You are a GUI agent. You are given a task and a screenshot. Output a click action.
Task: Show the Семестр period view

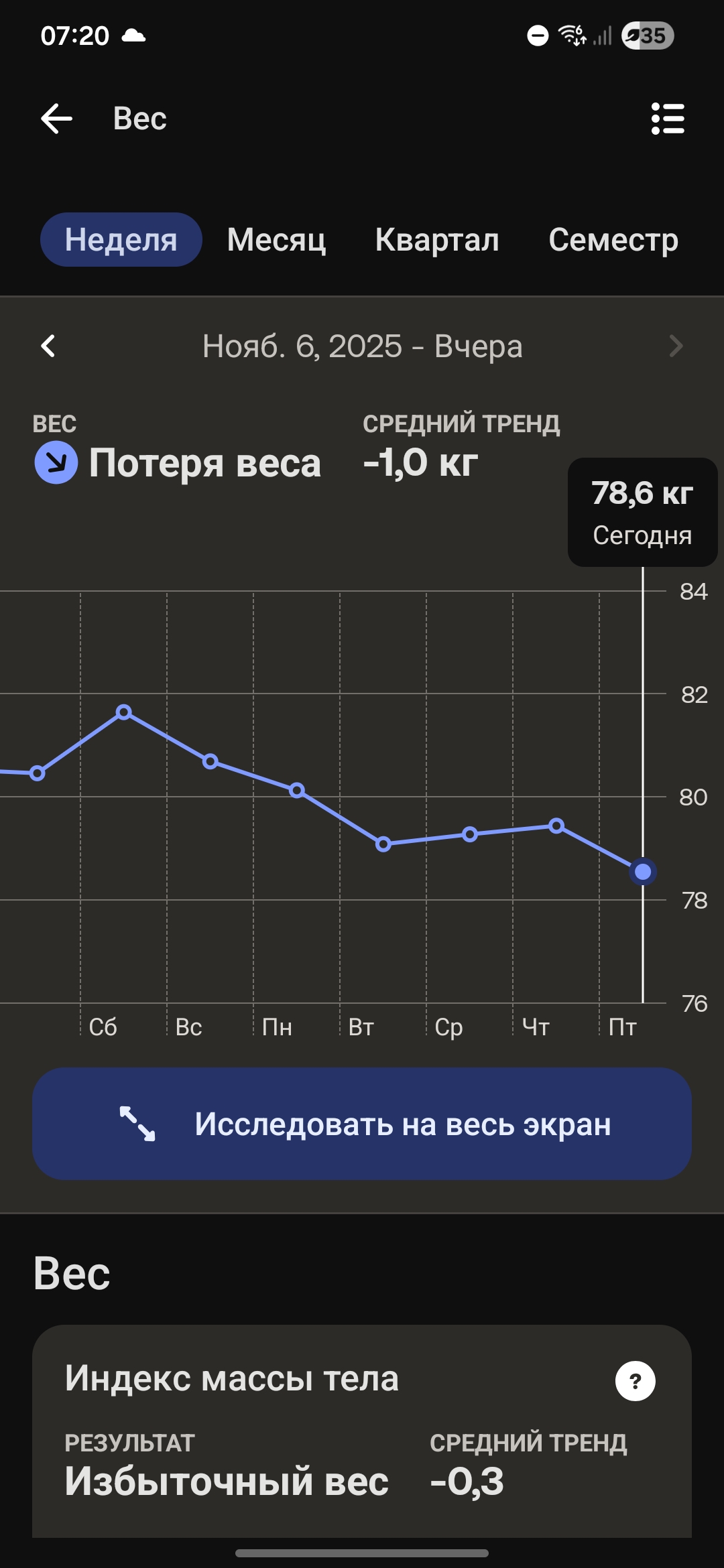[x=613, y=240]
